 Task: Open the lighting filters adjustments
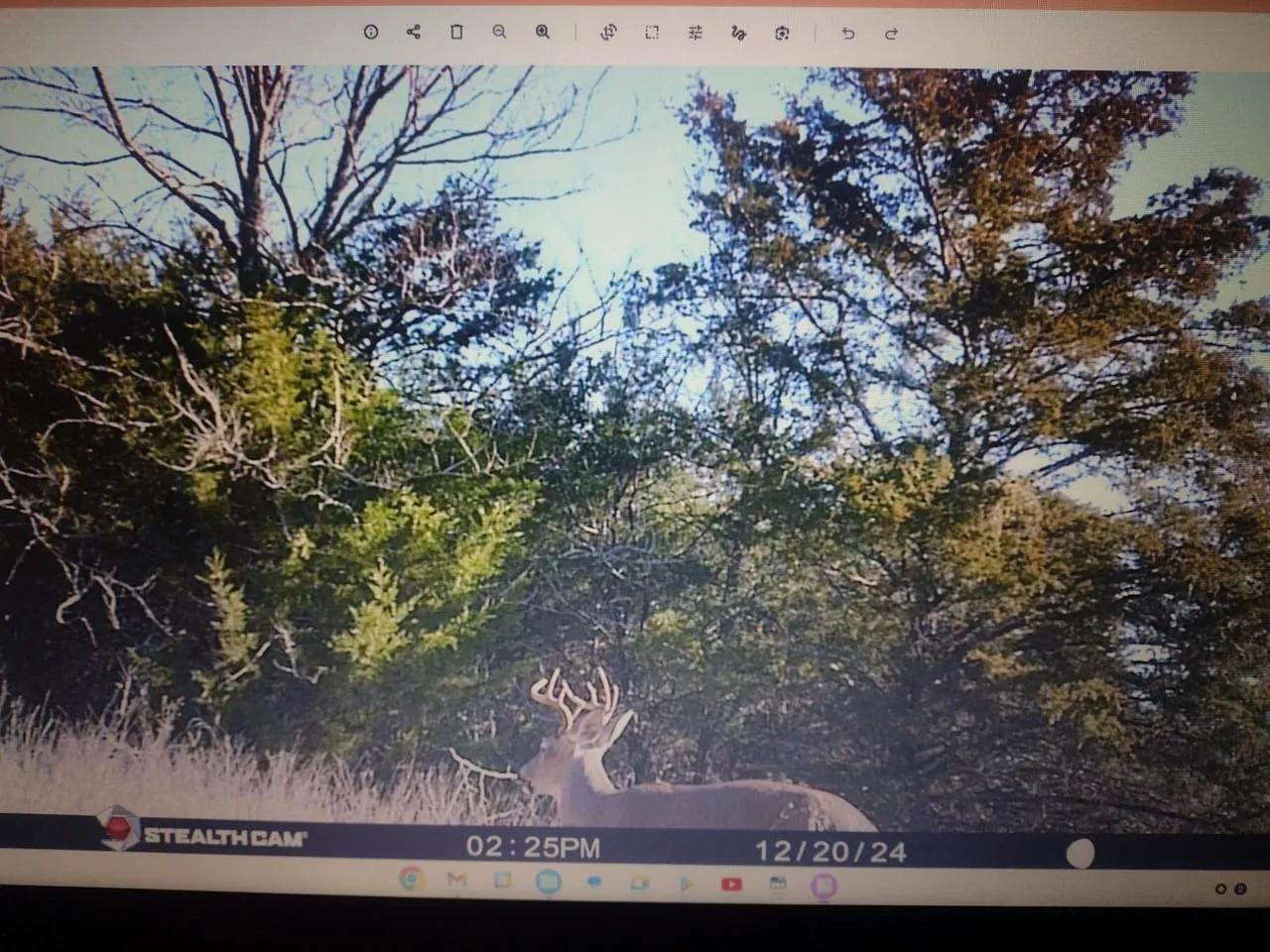coord(696,33)
